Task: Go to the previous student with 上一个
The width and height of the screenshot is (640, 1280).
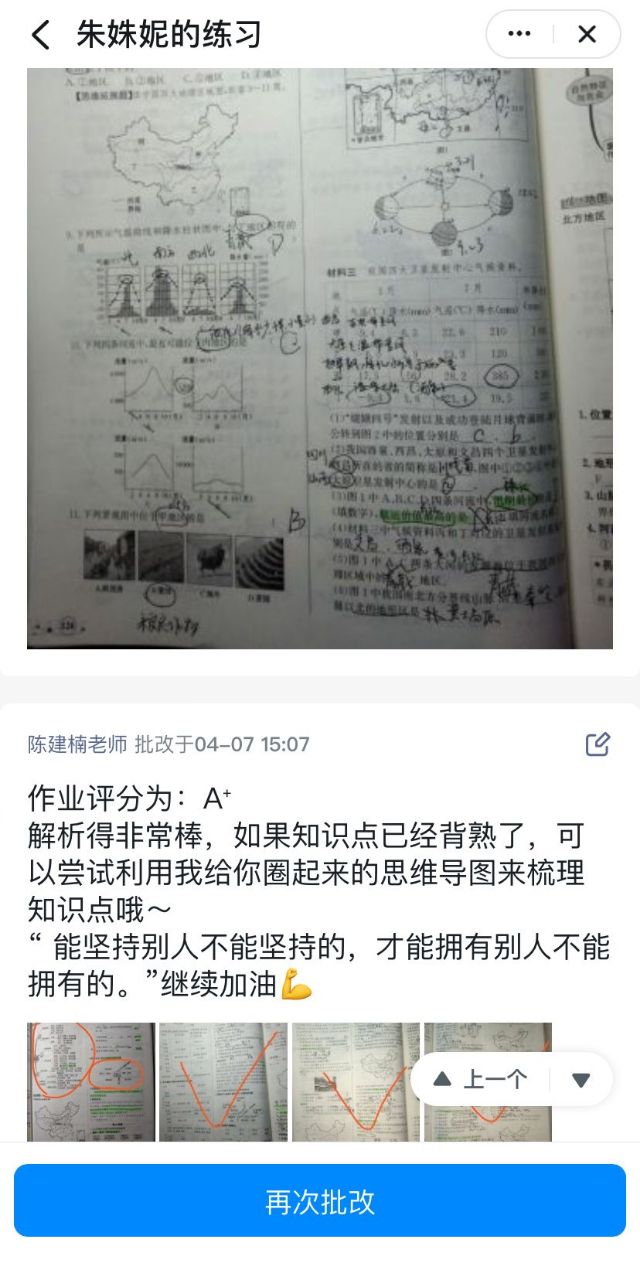Action: pyautogui.click(x=480, y=1079)
